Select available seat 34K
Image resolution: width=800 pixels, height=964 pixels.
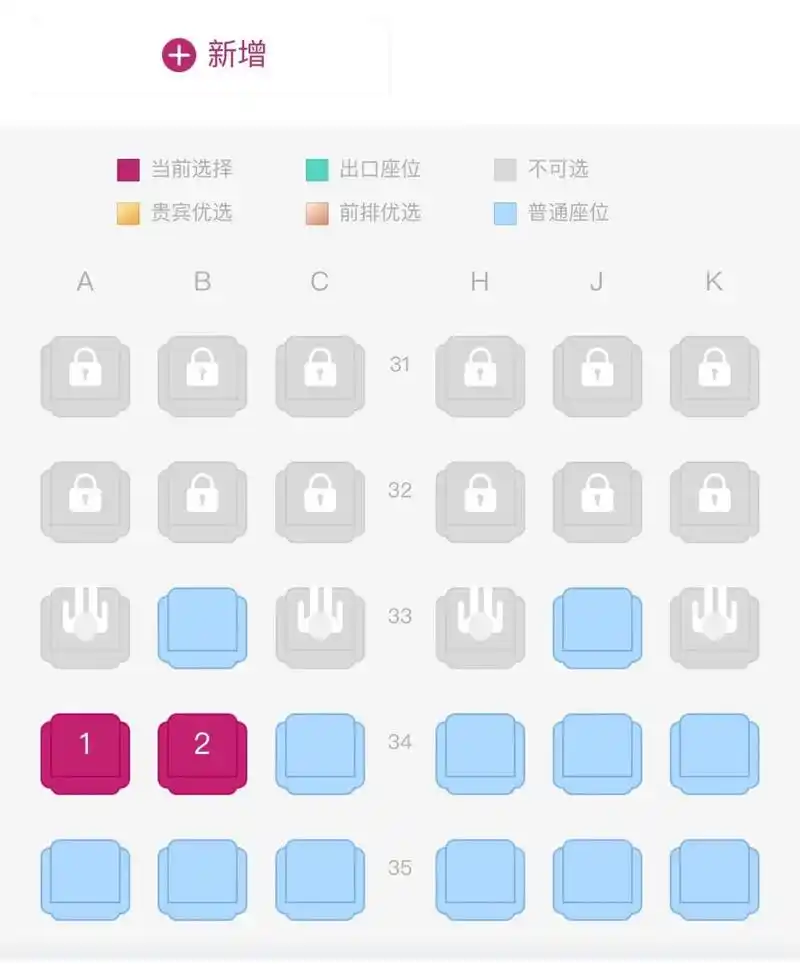pyautogui.click(x=713, y=752)
